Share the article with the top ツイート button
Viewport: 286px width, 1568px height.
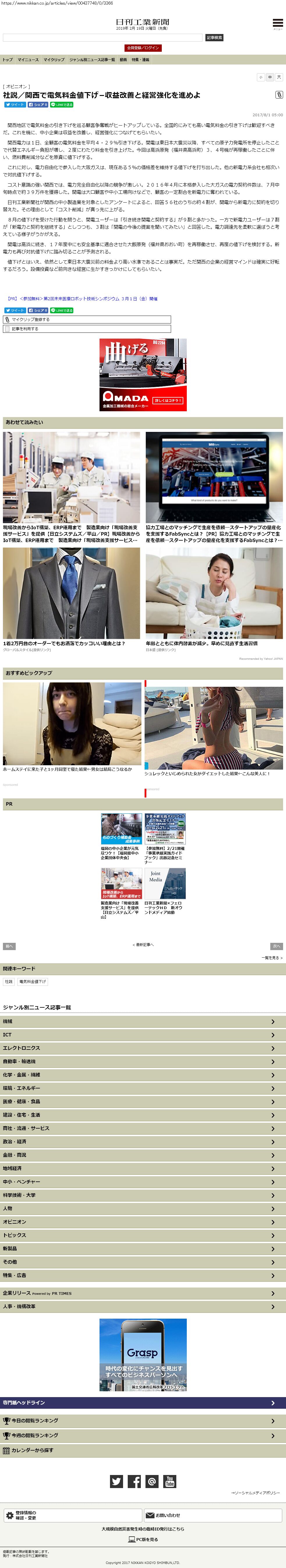[x=15, y=105]
